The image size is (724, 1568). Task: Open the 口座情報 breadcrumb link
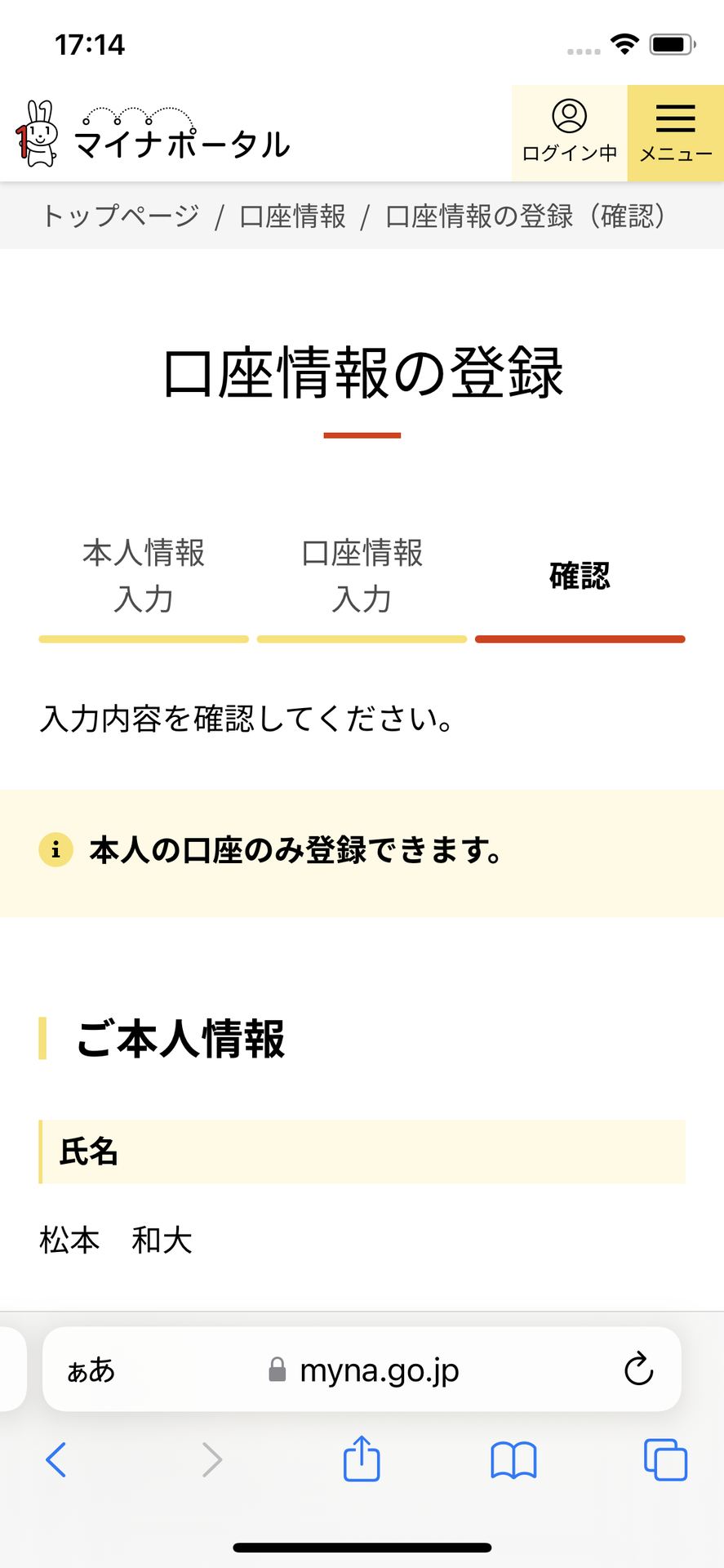[292, 216]
